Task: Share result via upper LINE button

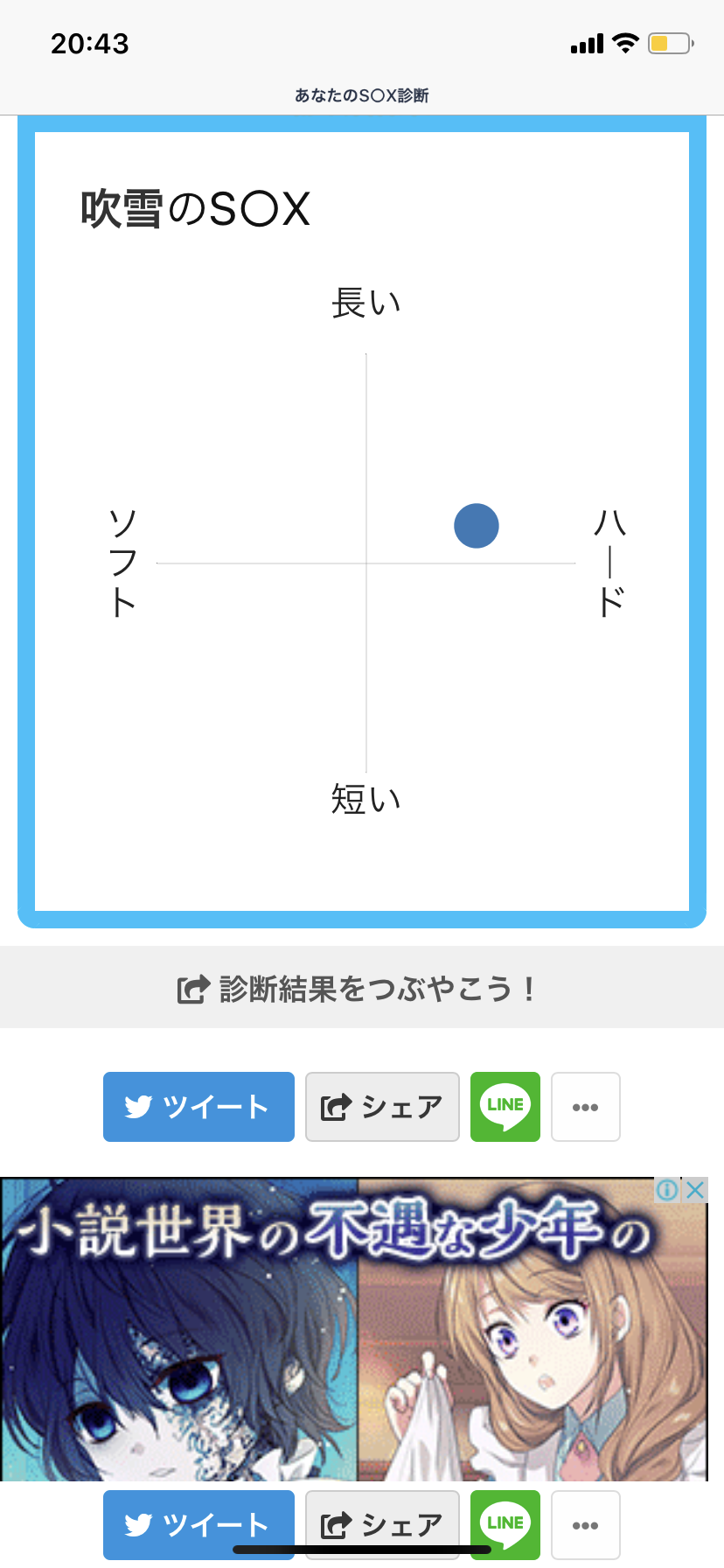Action: click(x=505, y=1107)
